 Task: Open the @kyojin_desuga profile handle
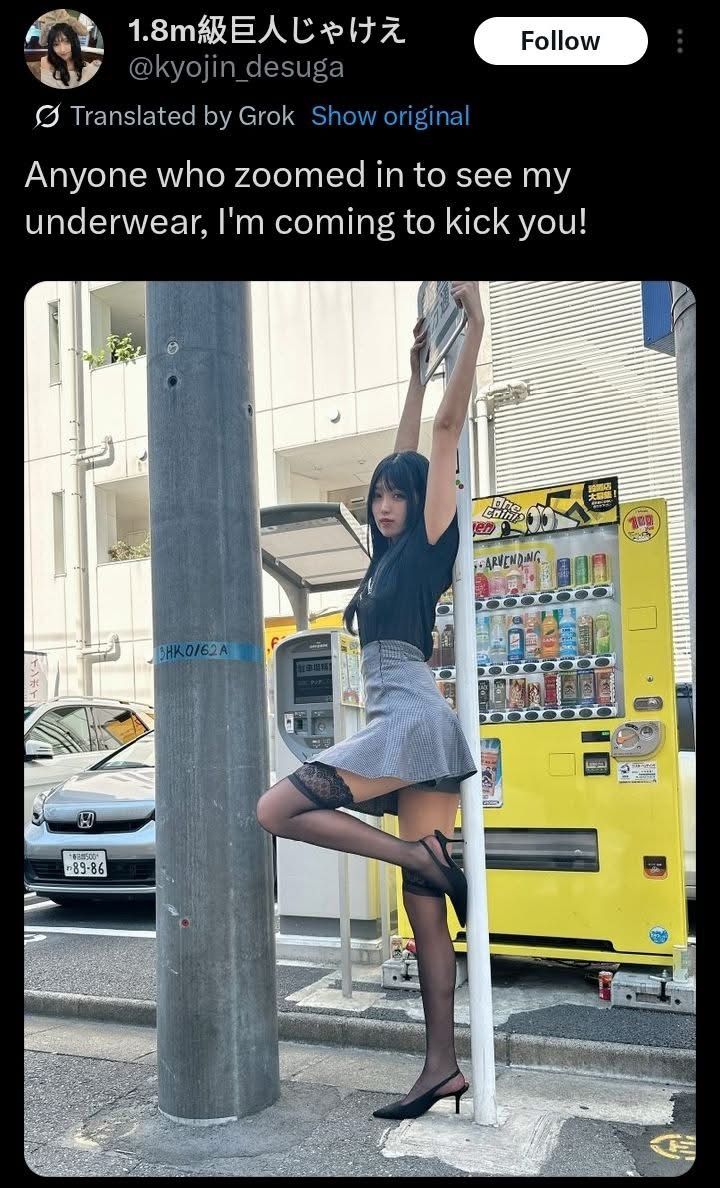tap(235, 67)
